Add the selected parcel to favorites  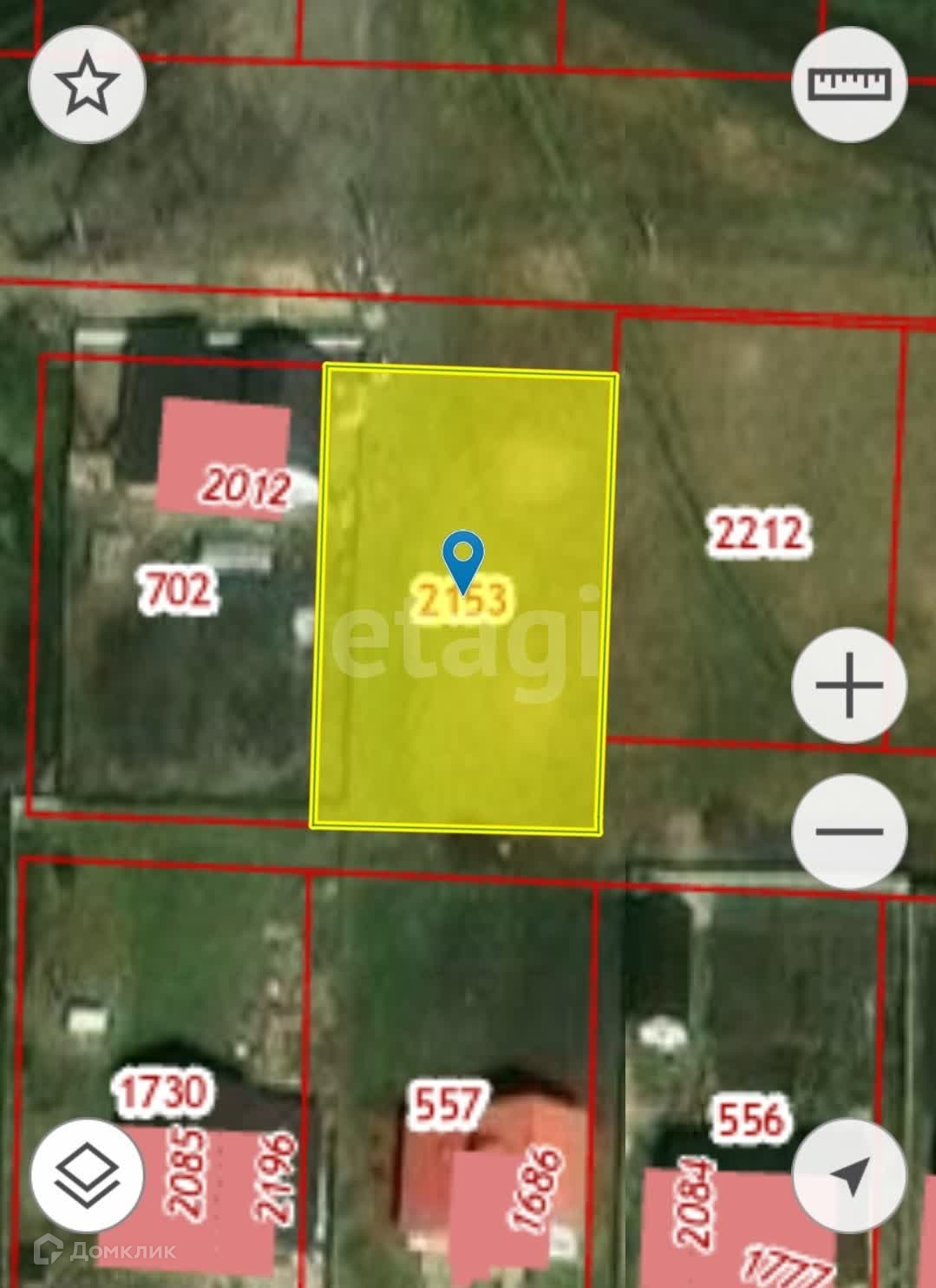click(x=87, y=83)
